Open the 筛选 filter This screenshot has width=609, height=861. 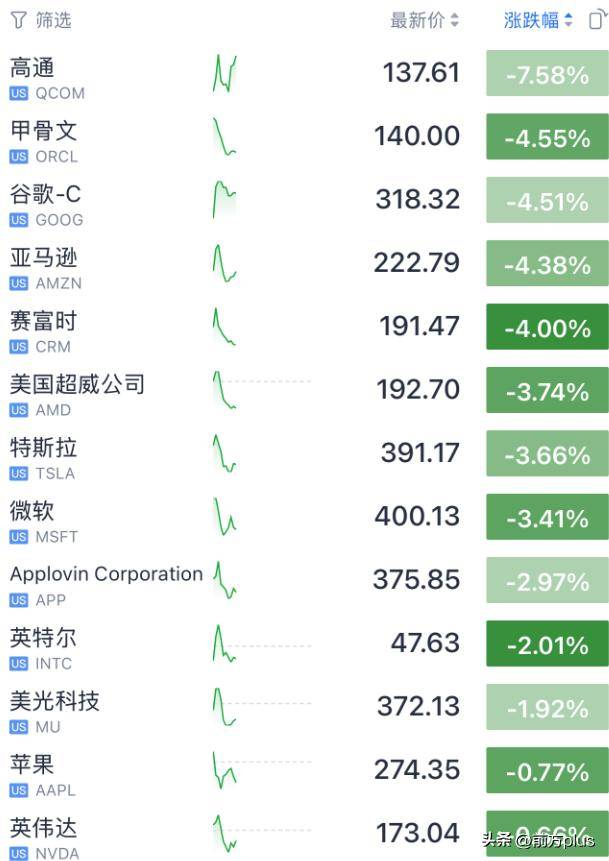point(40,20)
